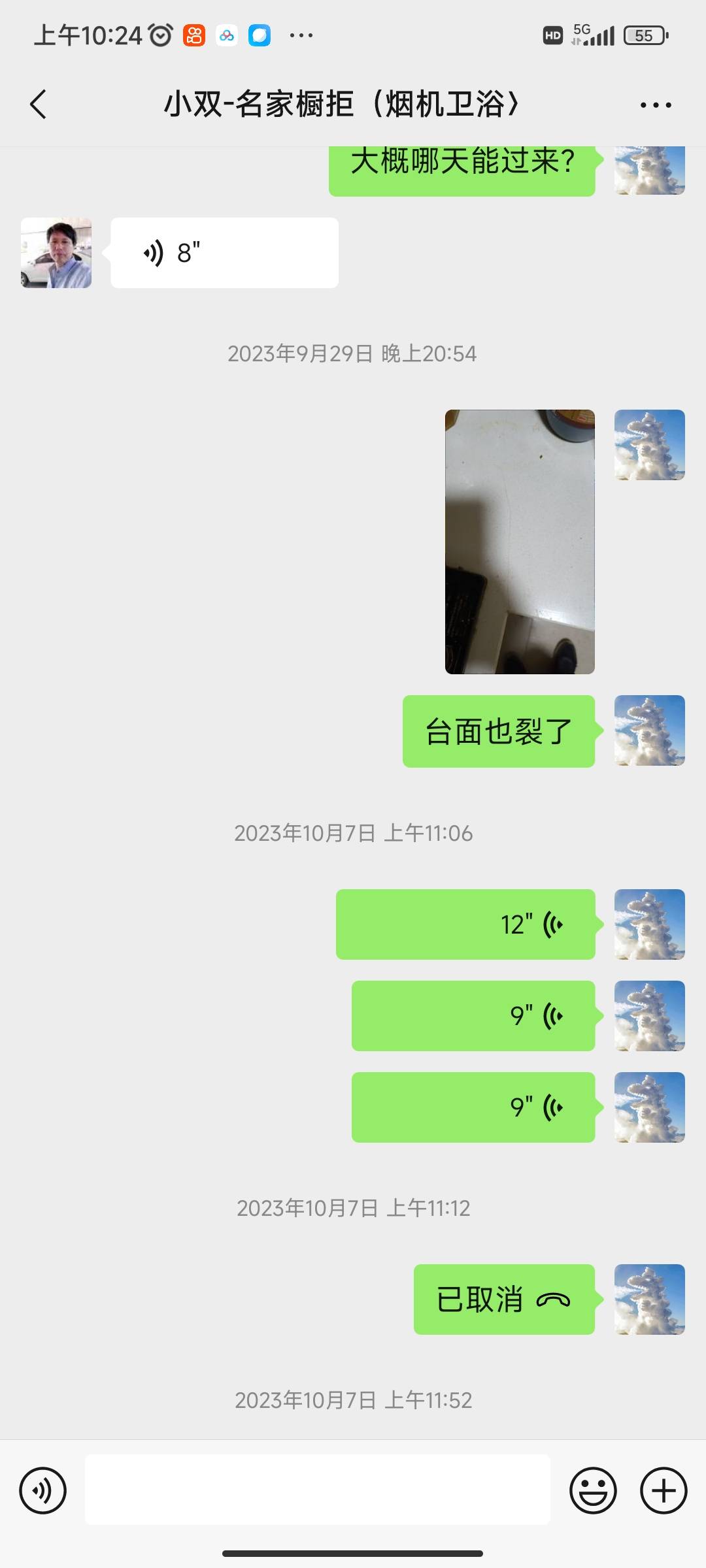Open the plus attachment menu
Screen dimensions: 706x1568
[x=664, y=1490]
